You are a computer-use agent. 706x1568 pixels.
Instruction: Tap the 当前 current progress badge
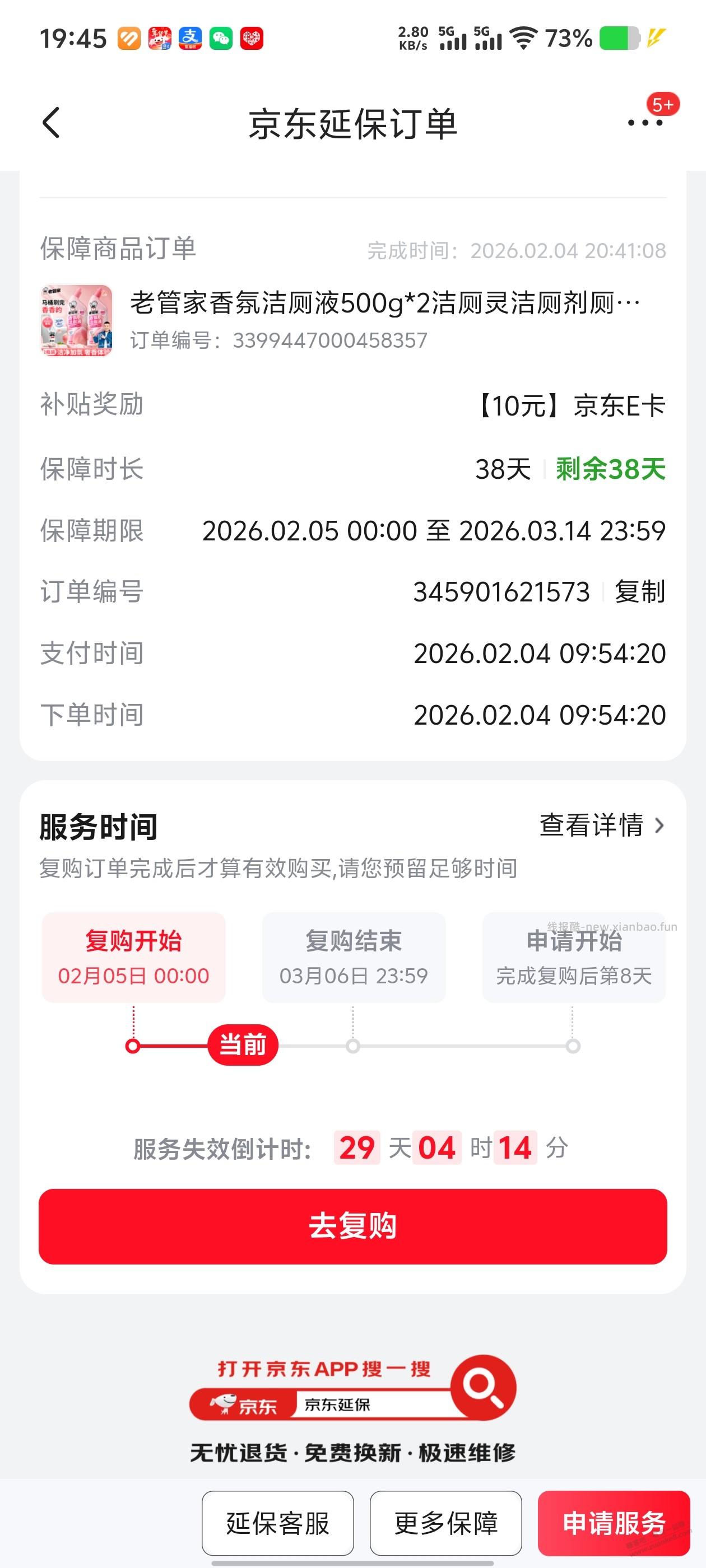click(x=242, y=1044)
